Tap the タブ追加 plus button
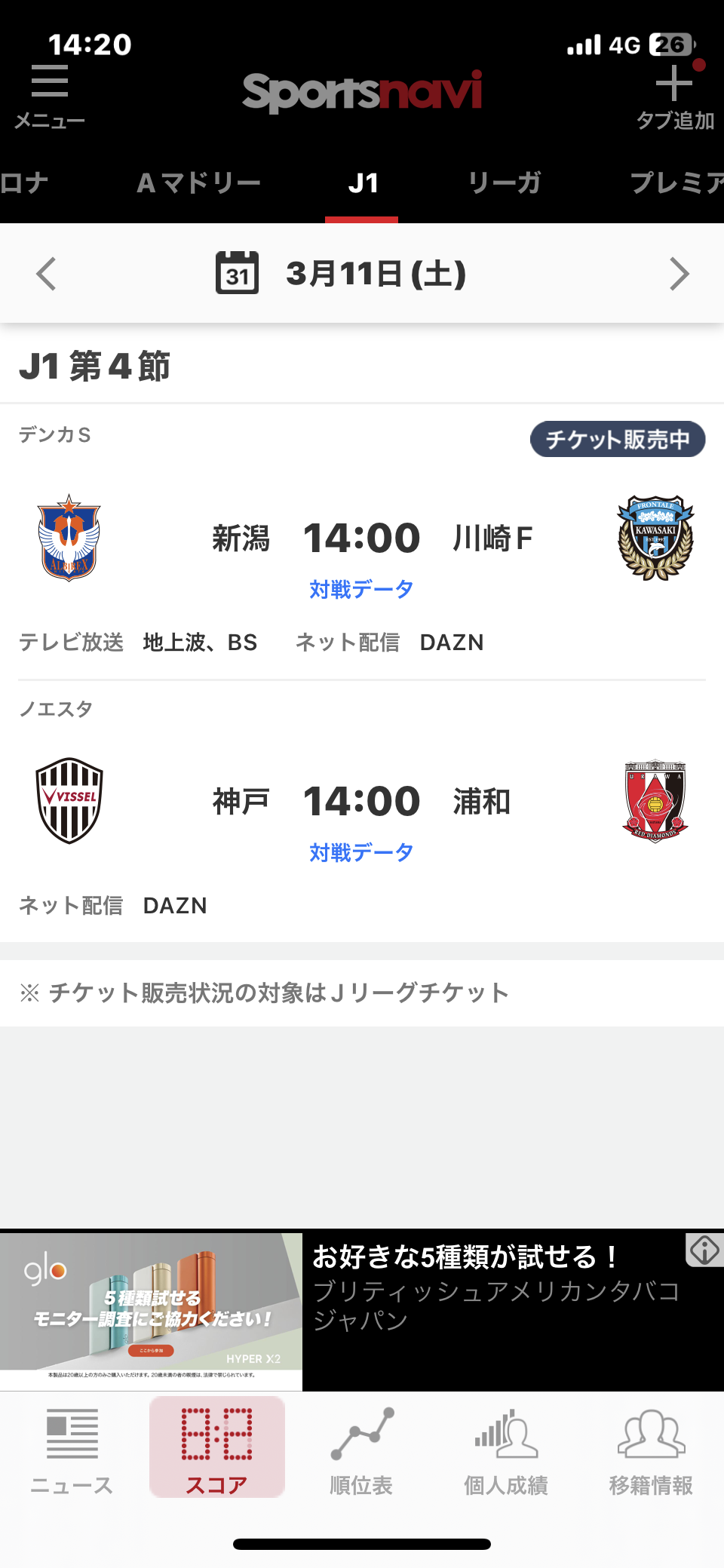 [674, 94]
